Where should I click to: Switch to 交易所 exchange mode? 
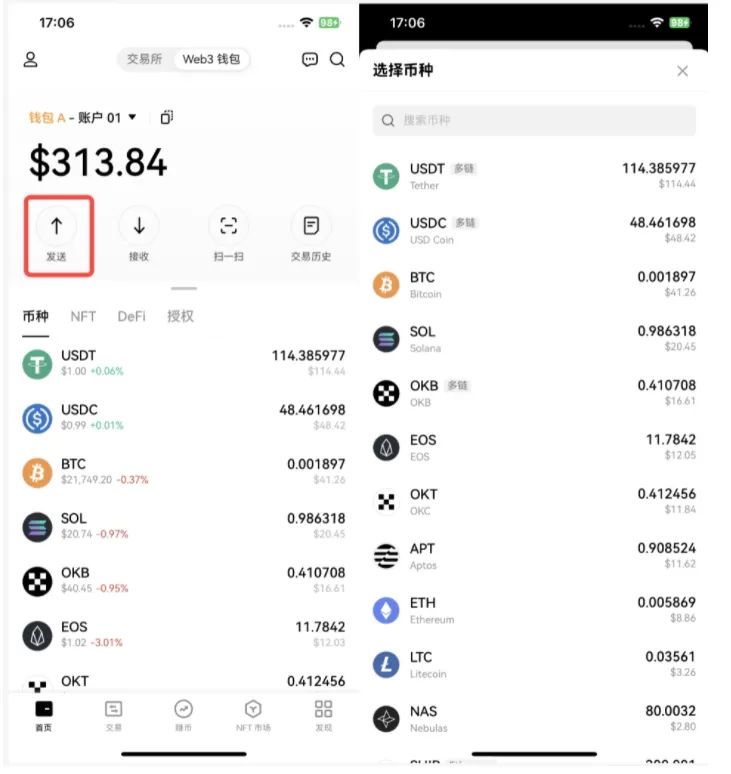[x=146, y=60]
